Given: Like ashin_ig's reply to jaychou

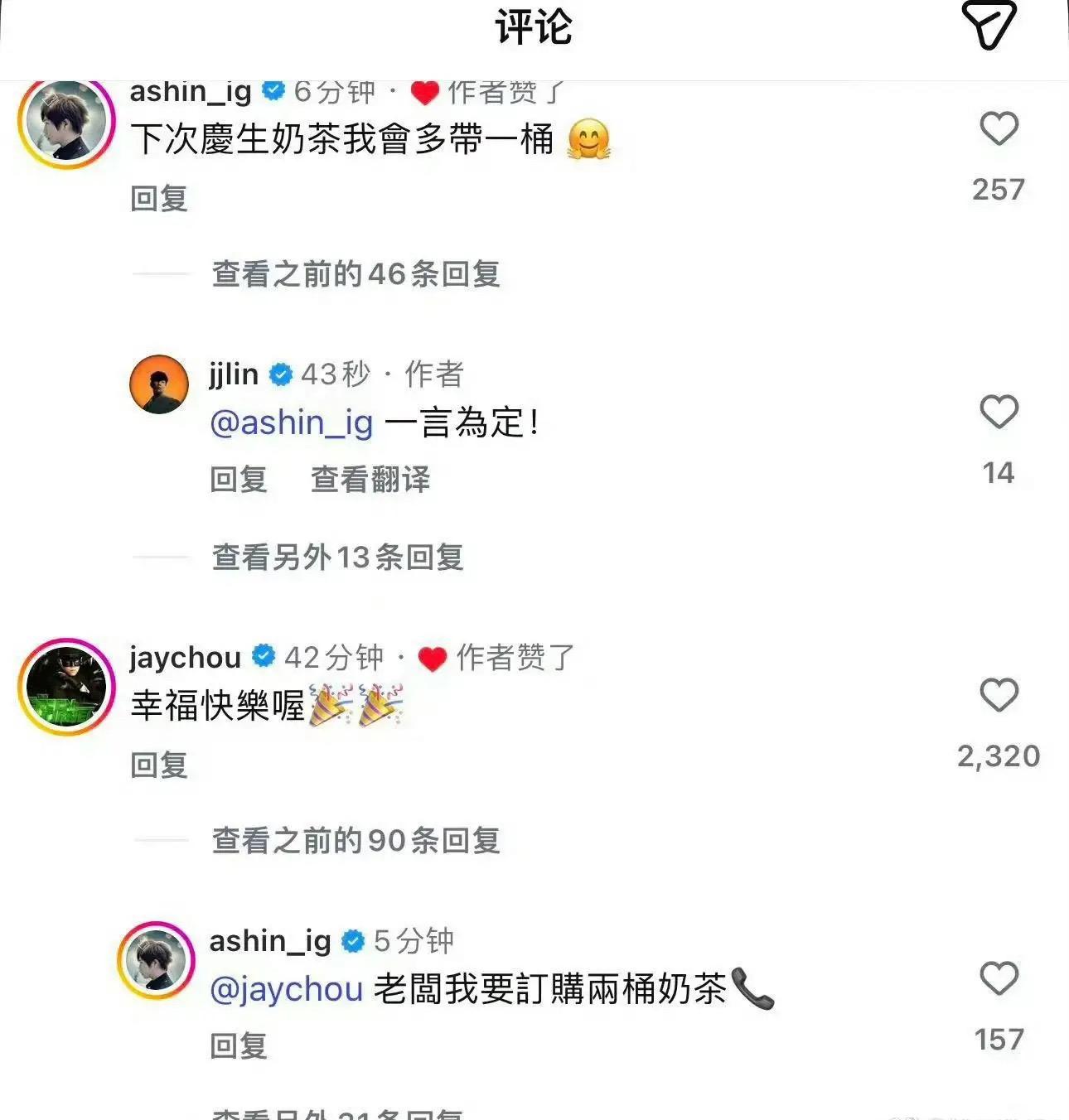Looking at the screenshot, I should click(999, 978).
